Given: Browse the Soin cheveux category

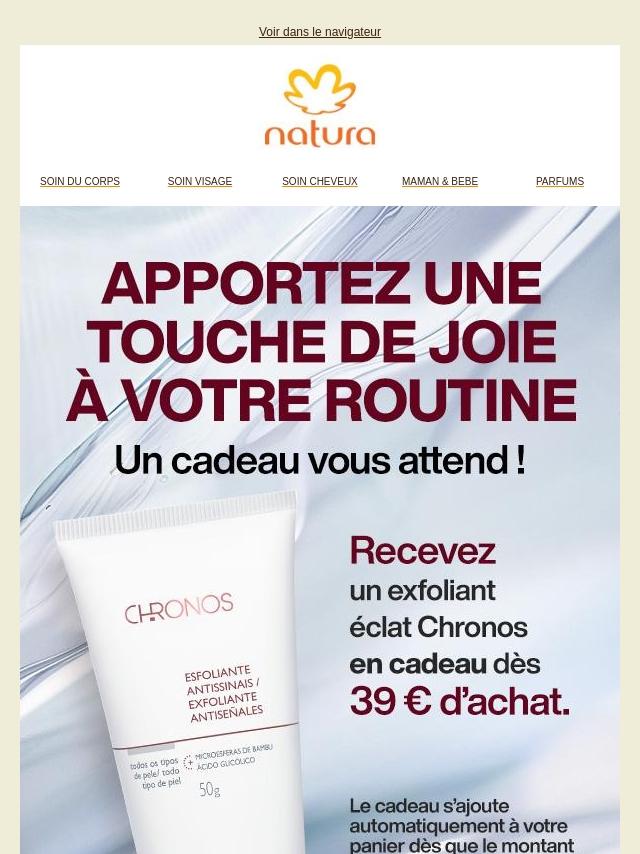Looking at the screenshot, I should pos(319,182).
